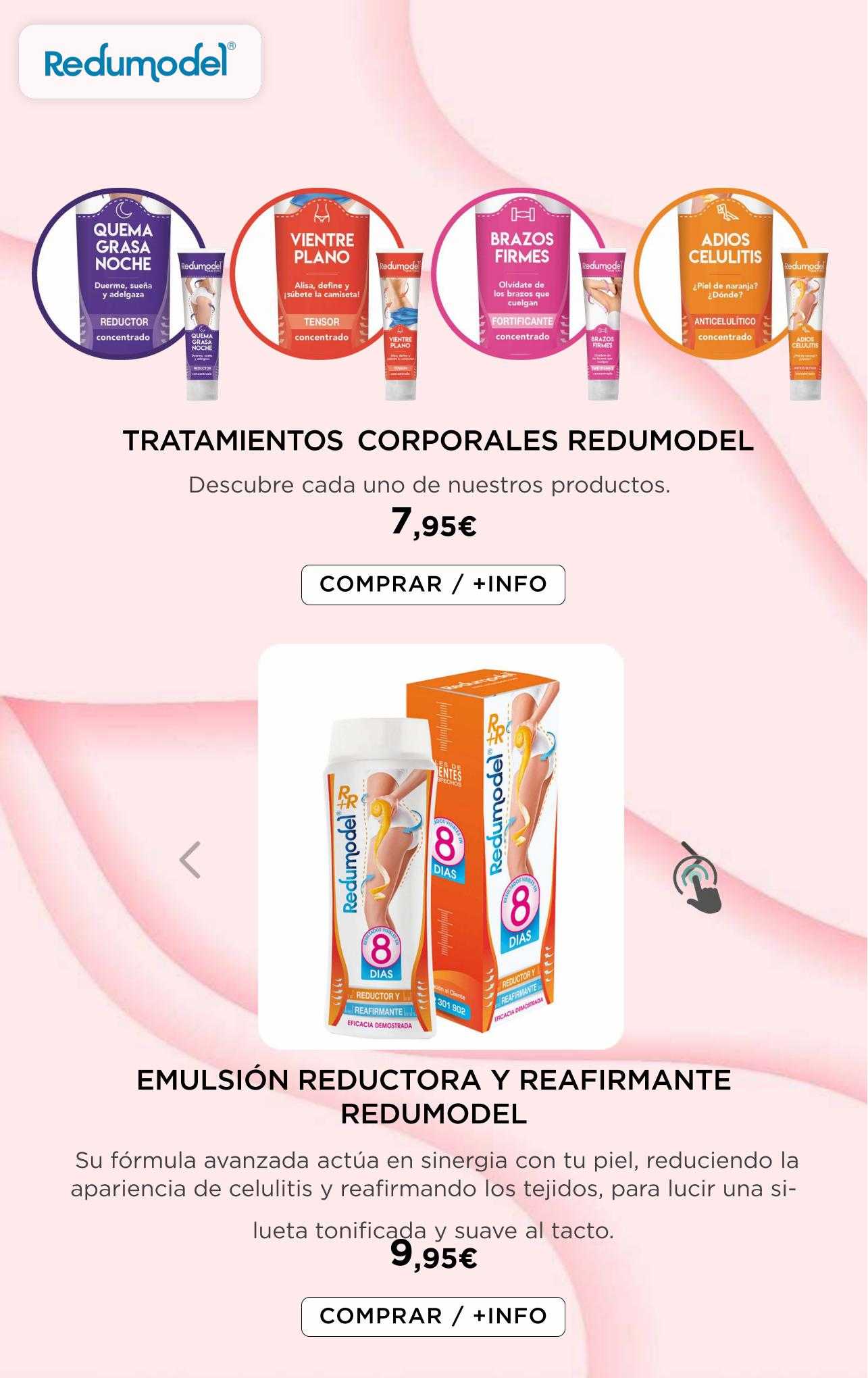Show previous product image with left arrow
Image resolution: width=868 pixels, height=1378 pixels.
(190, 860)
